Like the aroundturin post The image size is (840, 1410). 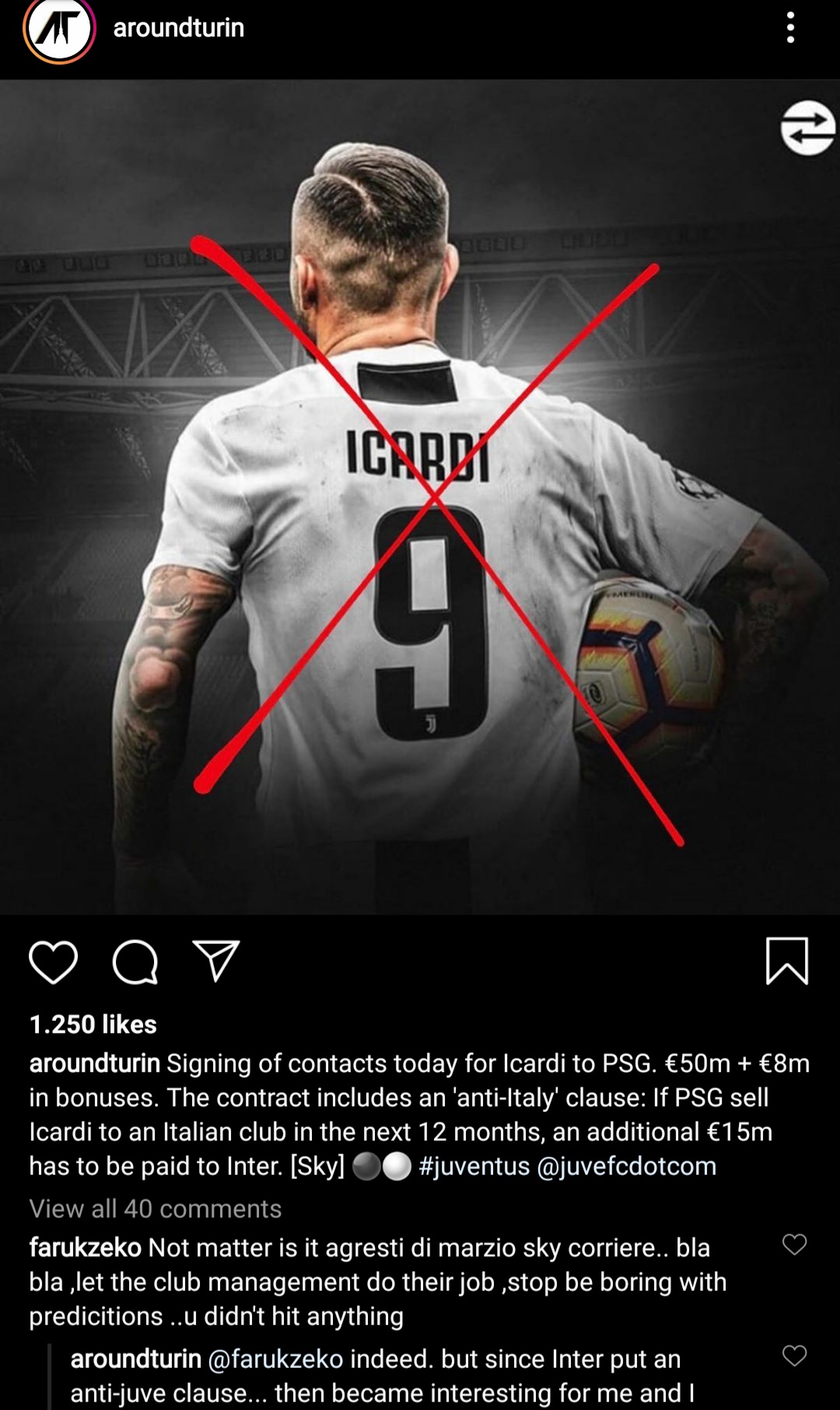(x=54, y=962)
